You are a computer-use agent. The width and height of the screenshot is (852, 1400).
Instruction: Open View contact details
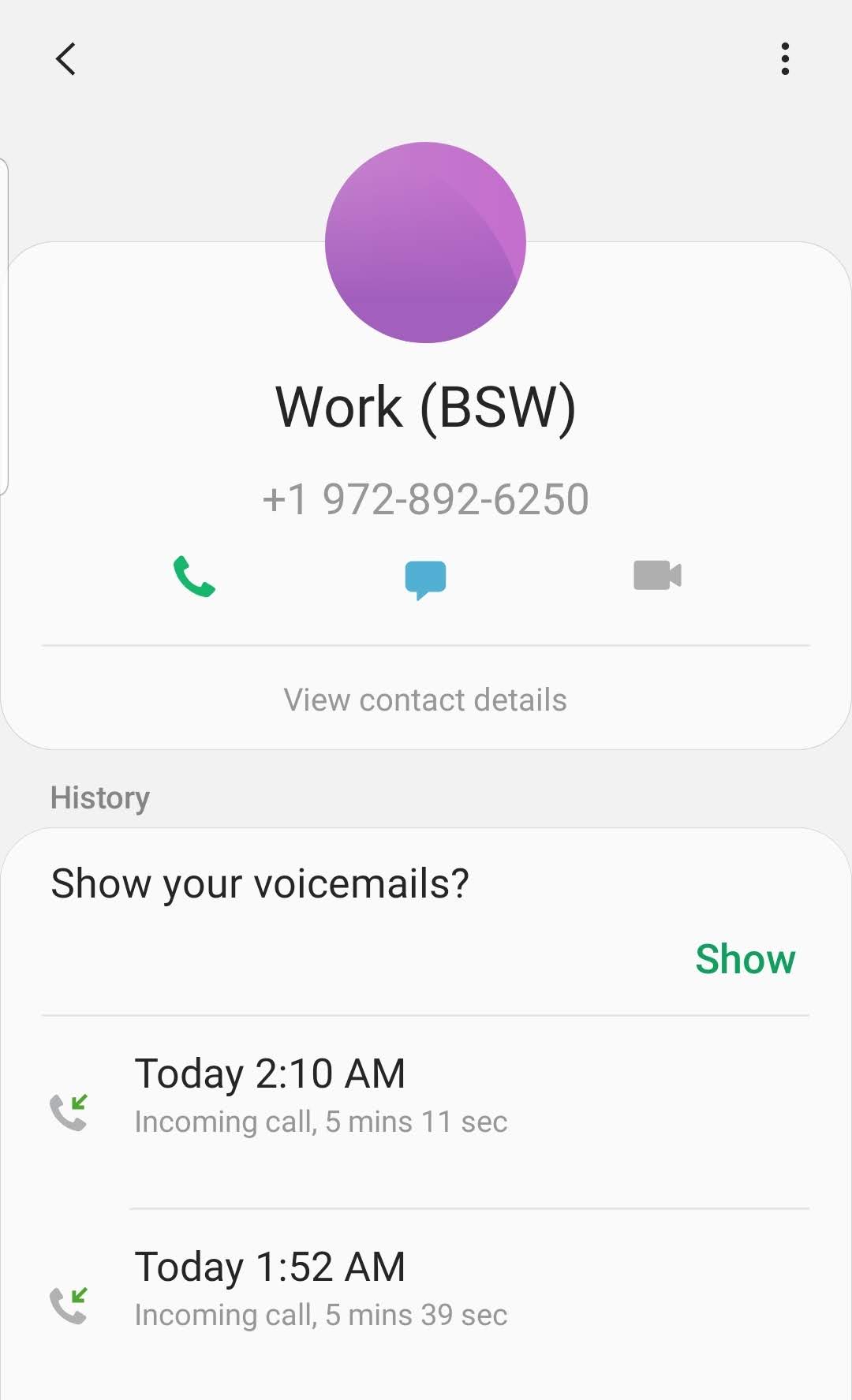[425, 700]
